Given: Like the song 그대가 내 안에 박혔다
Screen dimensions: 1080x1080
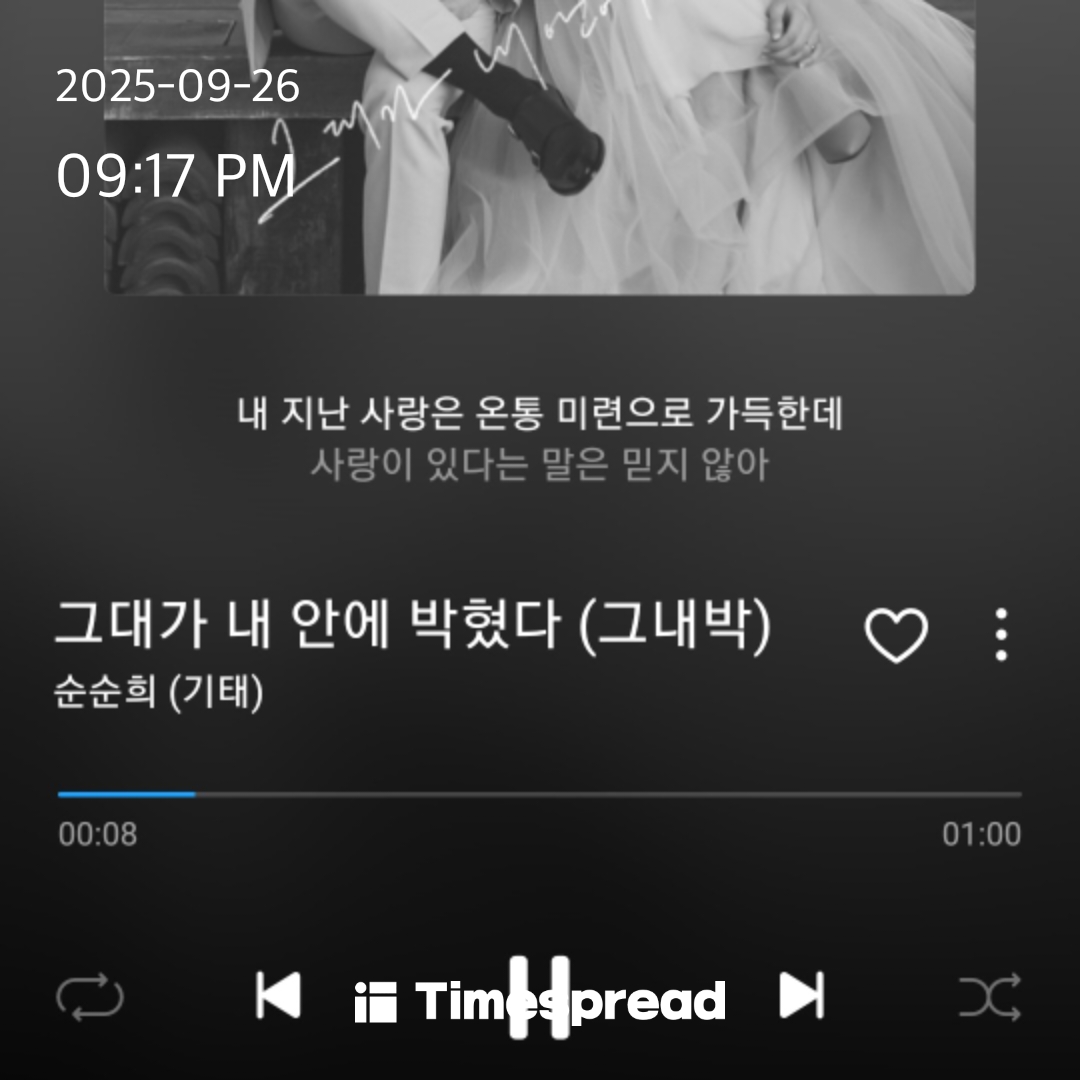Looking at the screenshot, I should coord(895,635).
